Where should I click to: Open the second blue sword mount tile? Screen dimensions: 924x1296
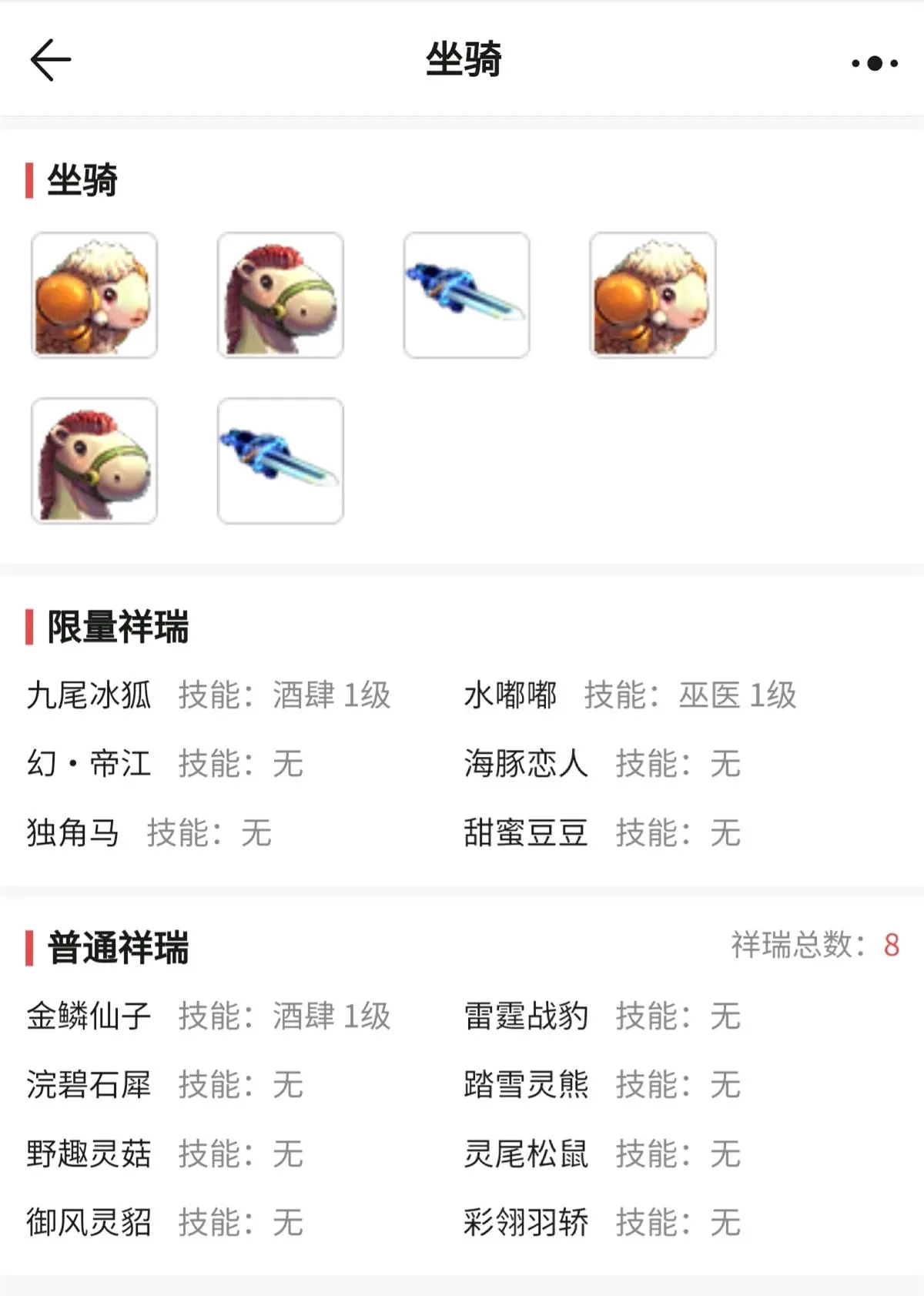(x=280, y=460)
